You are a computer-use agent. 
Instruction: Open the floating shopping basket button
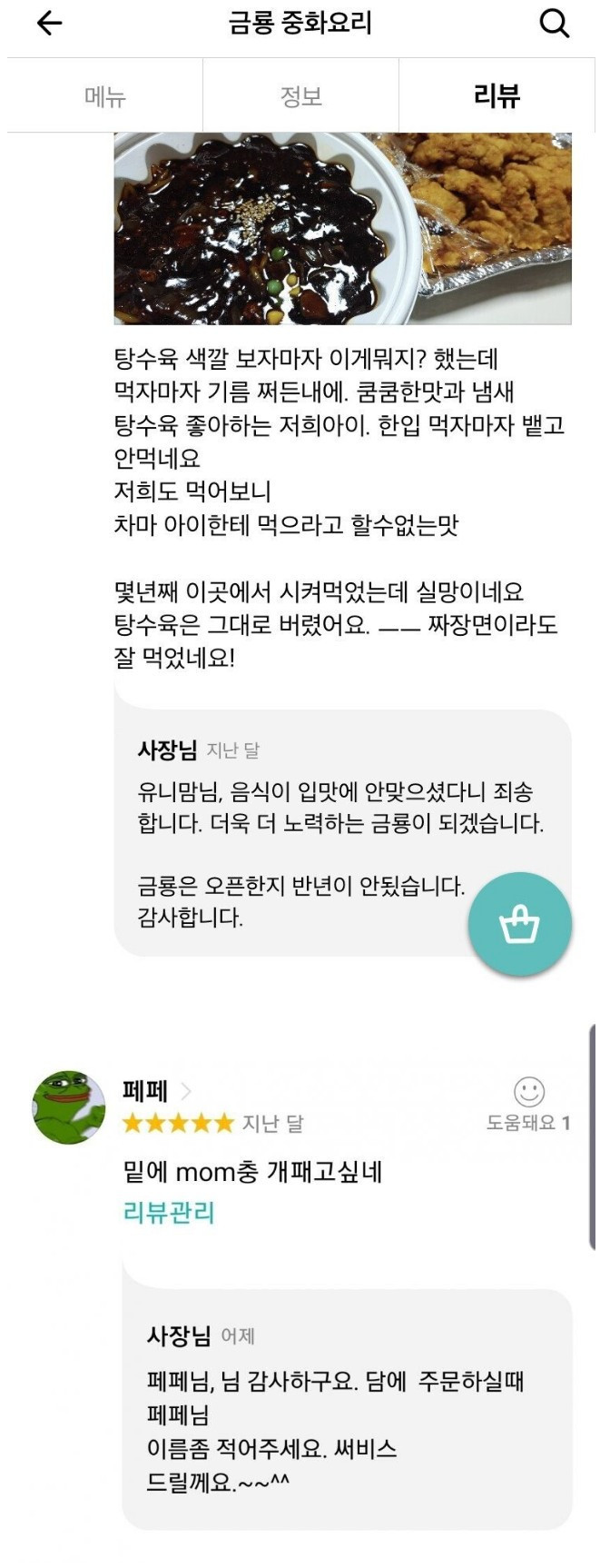coord(519,925)
